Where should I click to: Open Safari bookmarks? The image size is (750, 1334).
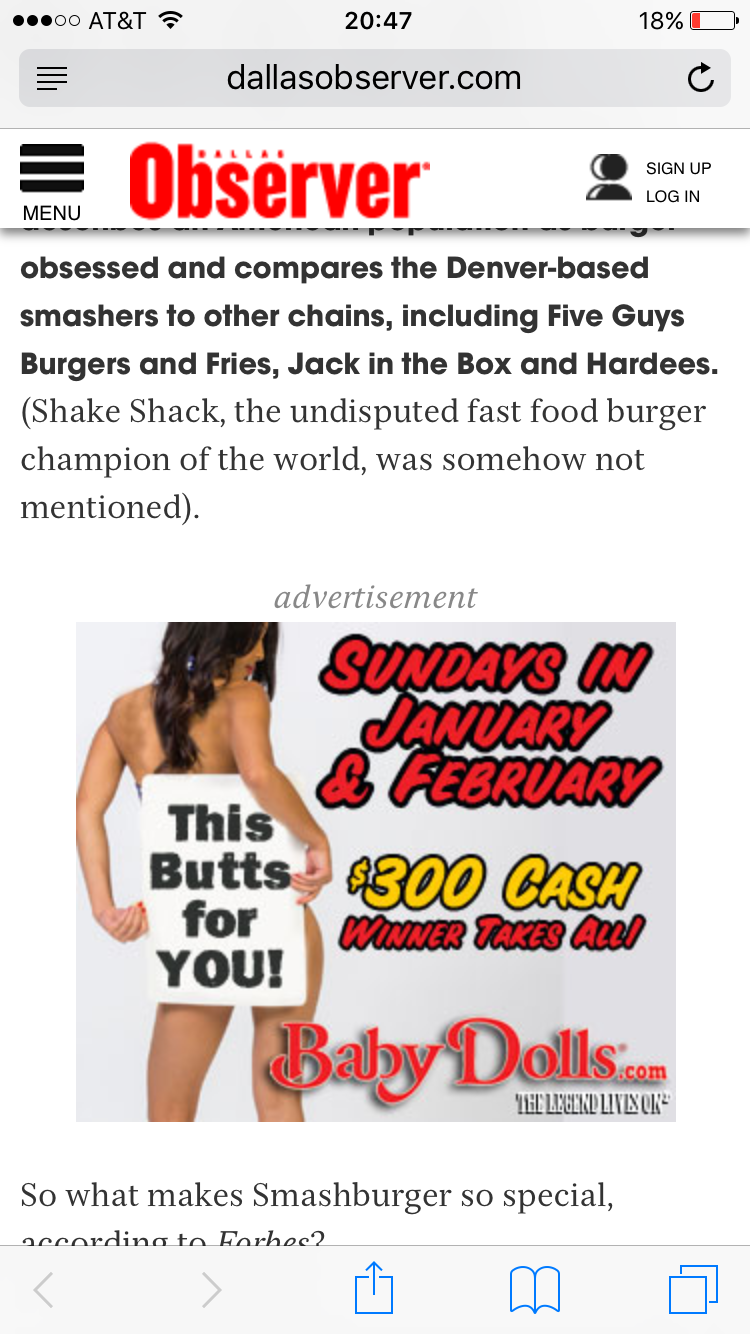(534, 1290)
